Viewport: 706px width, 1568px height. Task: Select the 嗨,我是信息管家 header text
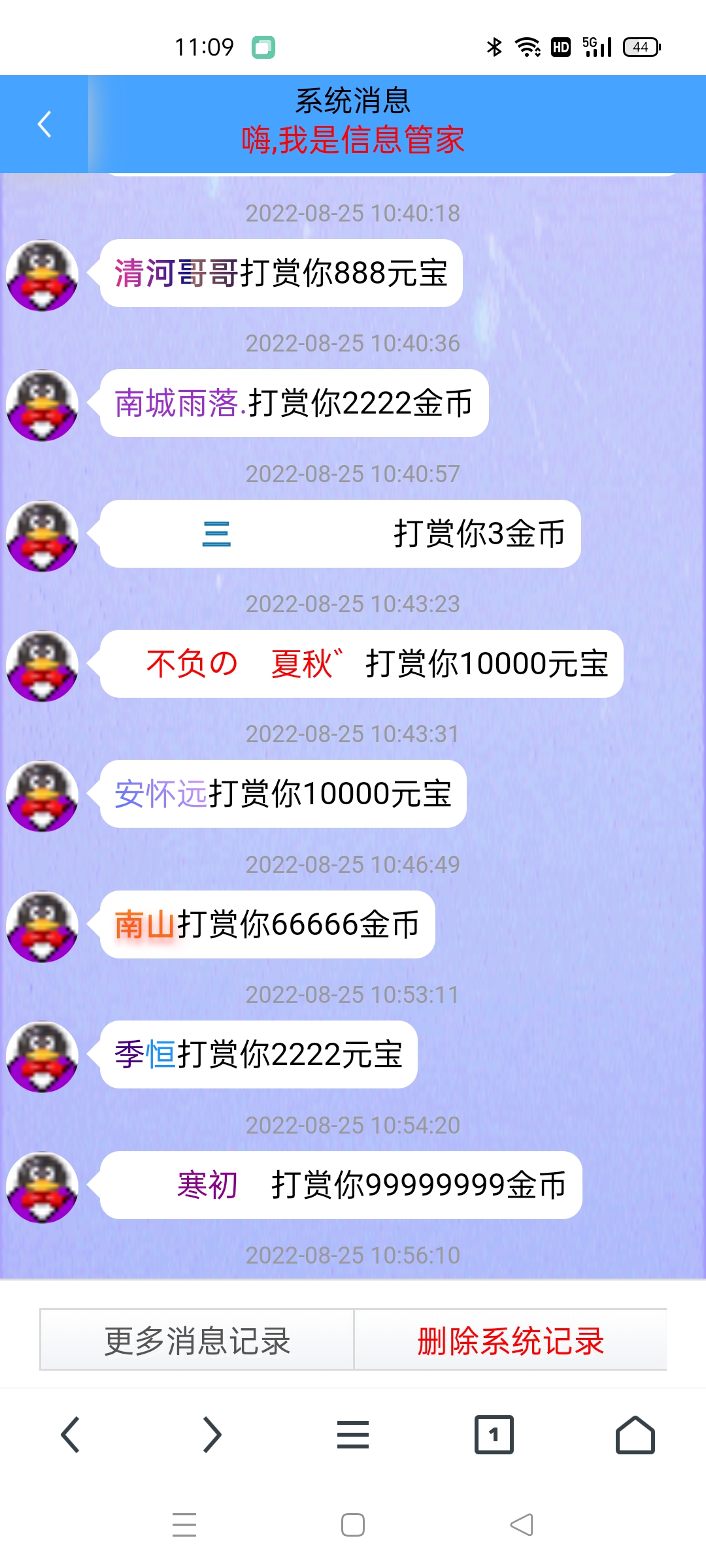353,140
